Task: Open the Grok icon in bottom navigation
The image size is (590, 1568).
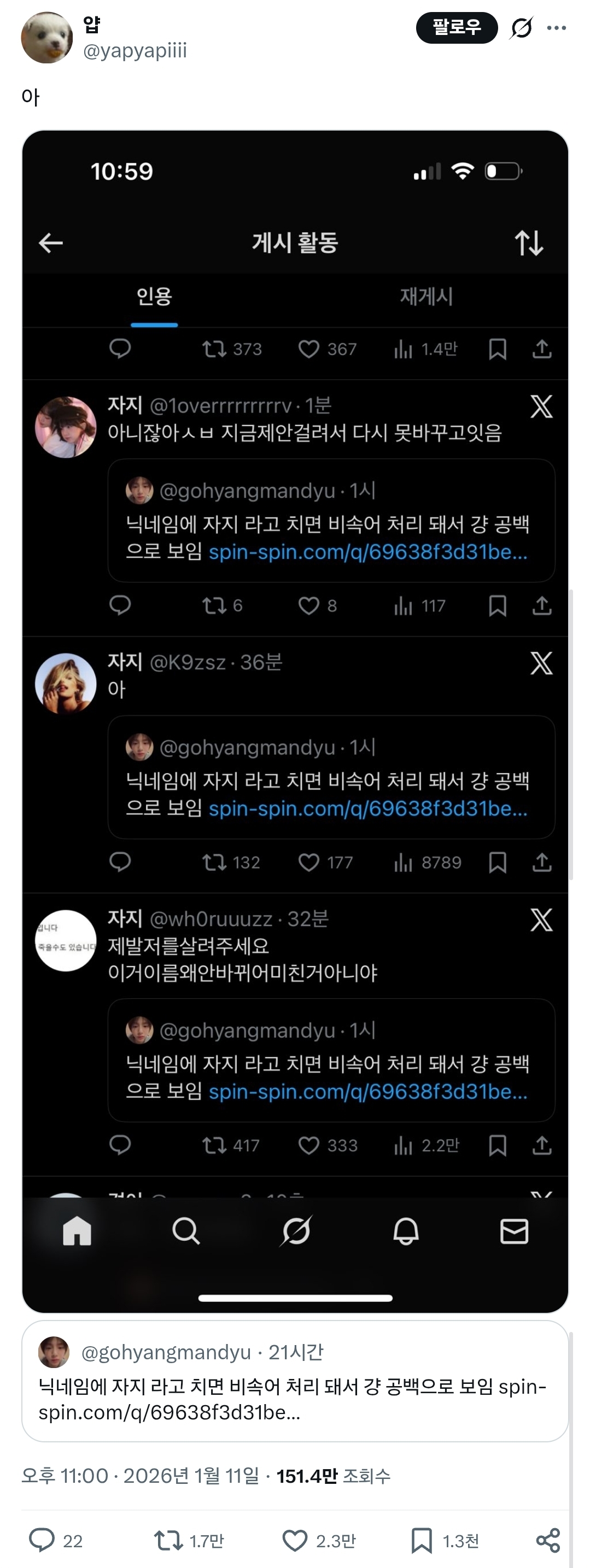Action: 296,1233
